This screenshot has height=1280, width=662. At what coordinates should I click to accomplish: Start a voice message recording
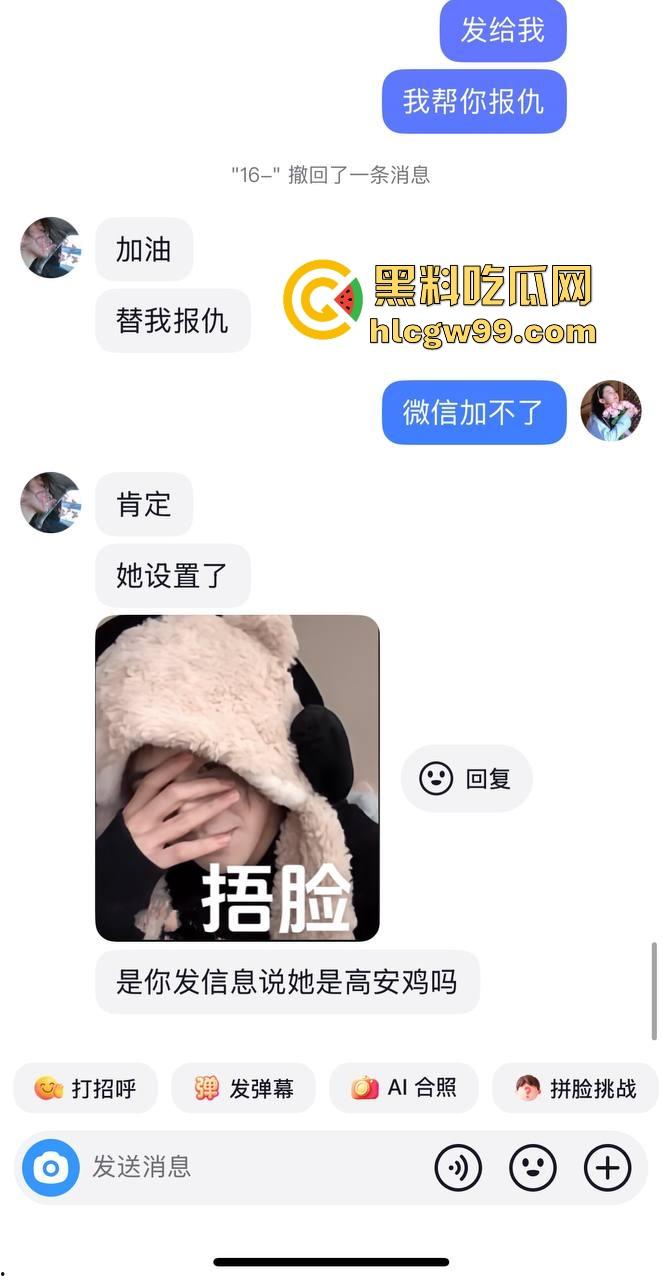point(458,1167)
